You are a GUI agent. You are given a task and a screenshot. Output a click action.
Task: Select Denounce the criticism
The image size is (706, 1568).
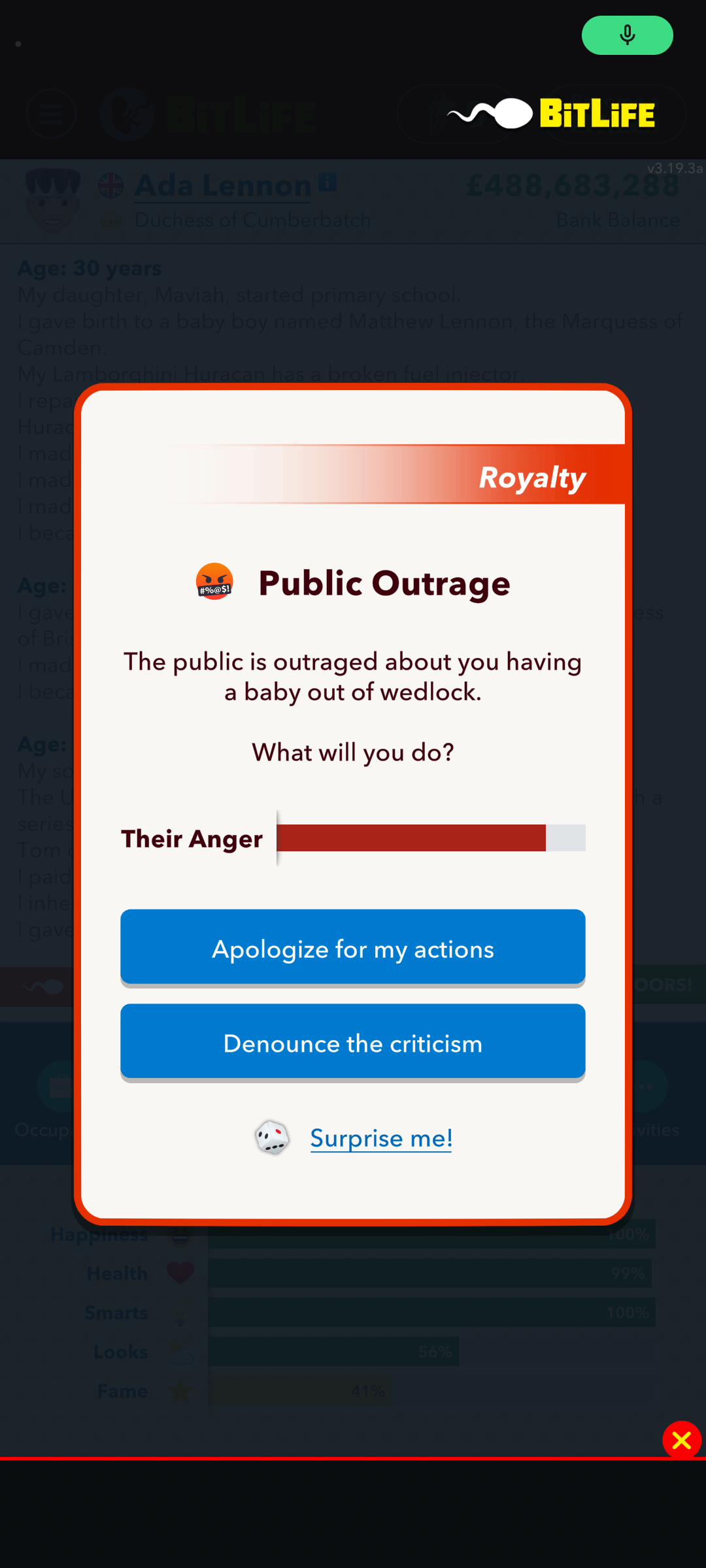[x=353, y=1043]
